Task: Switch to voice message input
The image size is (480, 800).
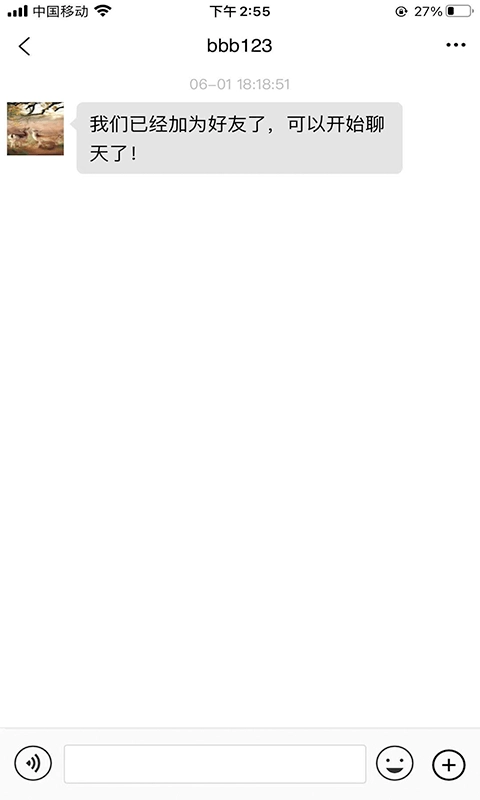Action: [x=33, y=764]
